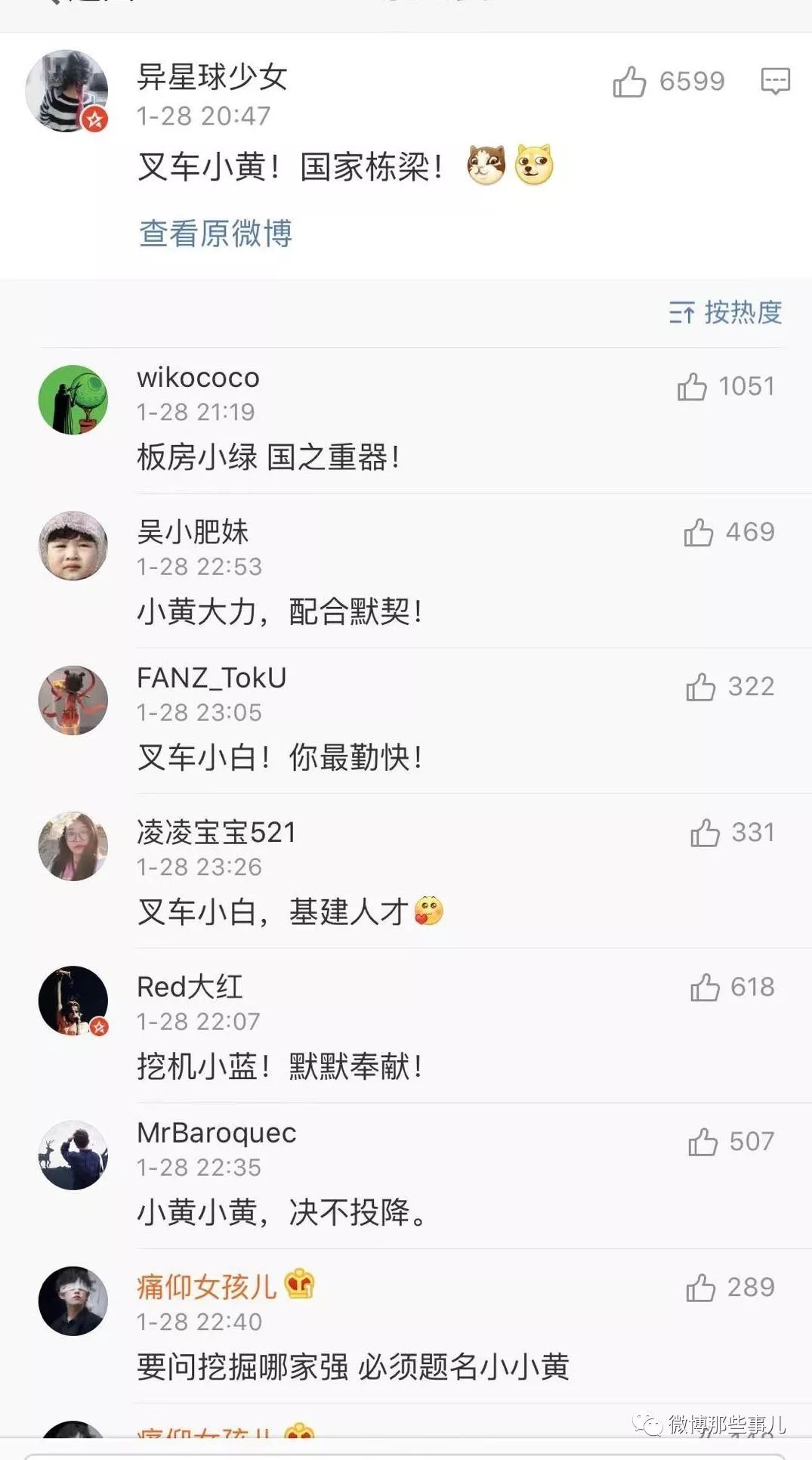Like FANZ_TokU's reply
This screenshot has width=812, height=1460.
[701, 687]
